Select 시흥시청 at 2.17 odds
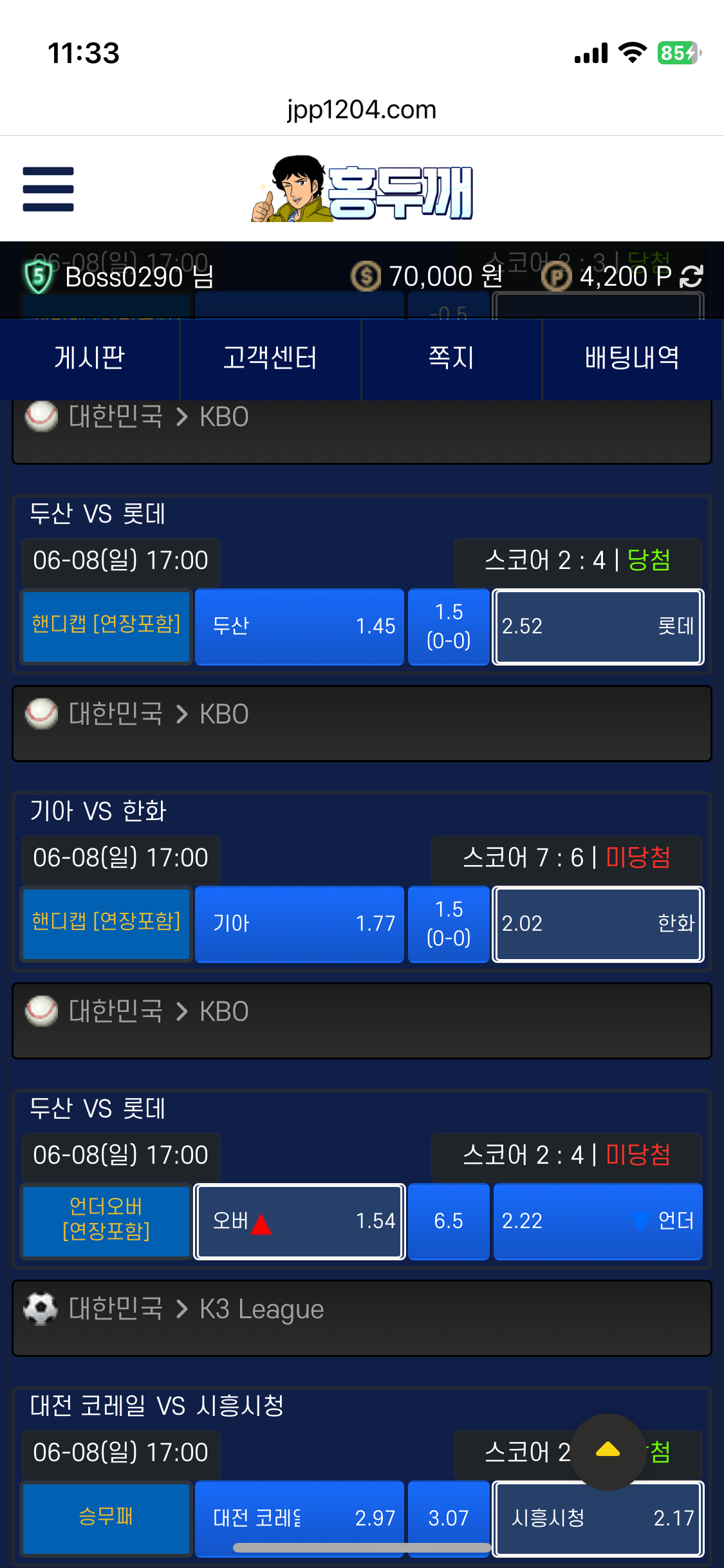 click(x=598, y=1518)
